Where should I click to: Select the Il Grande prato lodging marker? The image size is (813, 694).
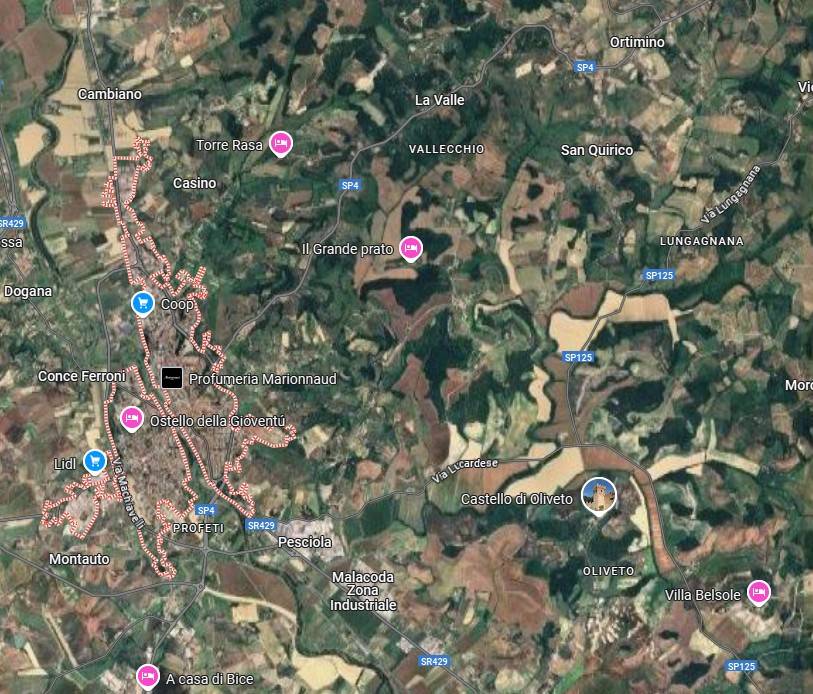pyautogui.click(x=409, y=248)
